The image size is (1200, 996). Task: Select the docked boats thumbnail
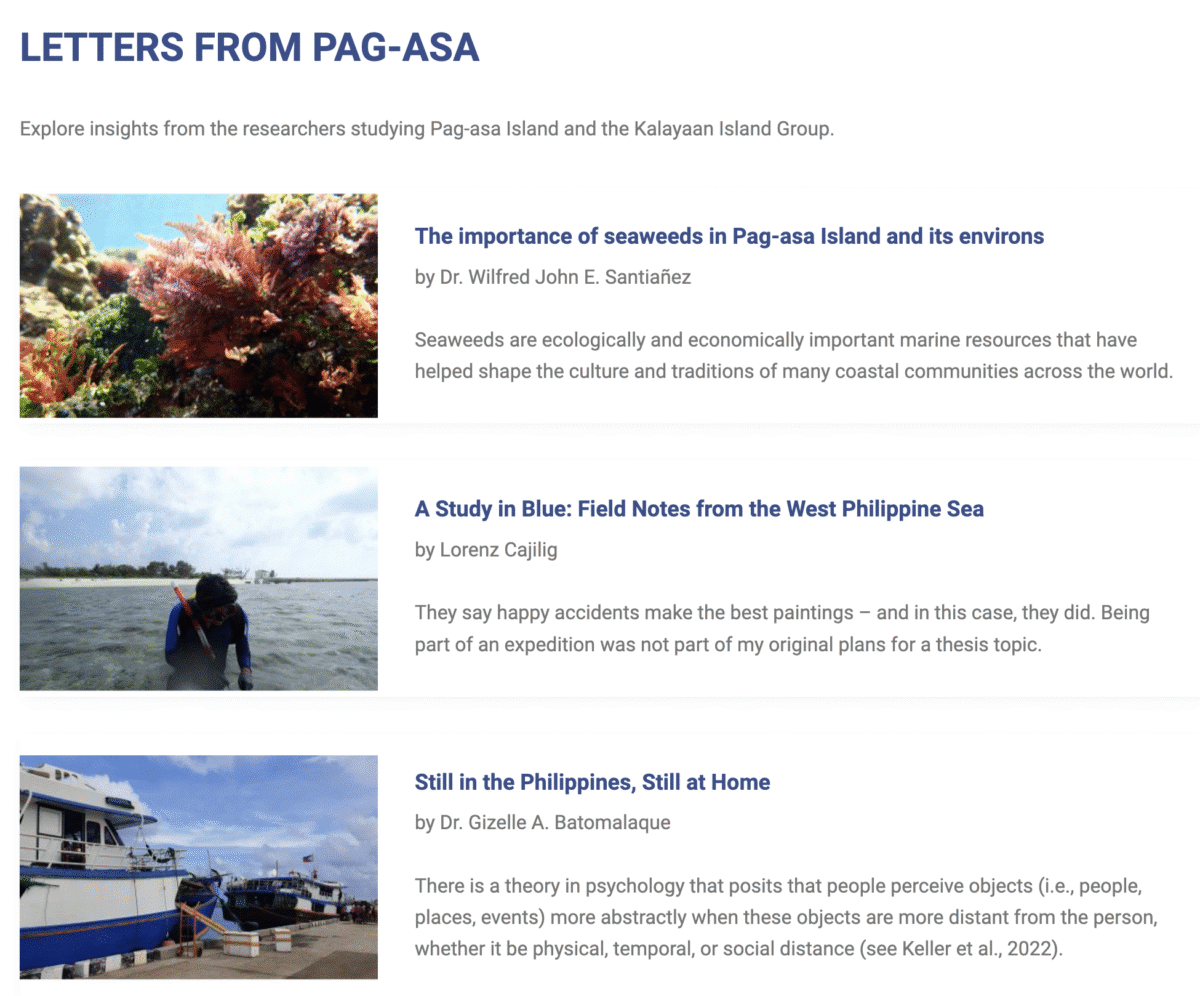[x=199, y=867]
